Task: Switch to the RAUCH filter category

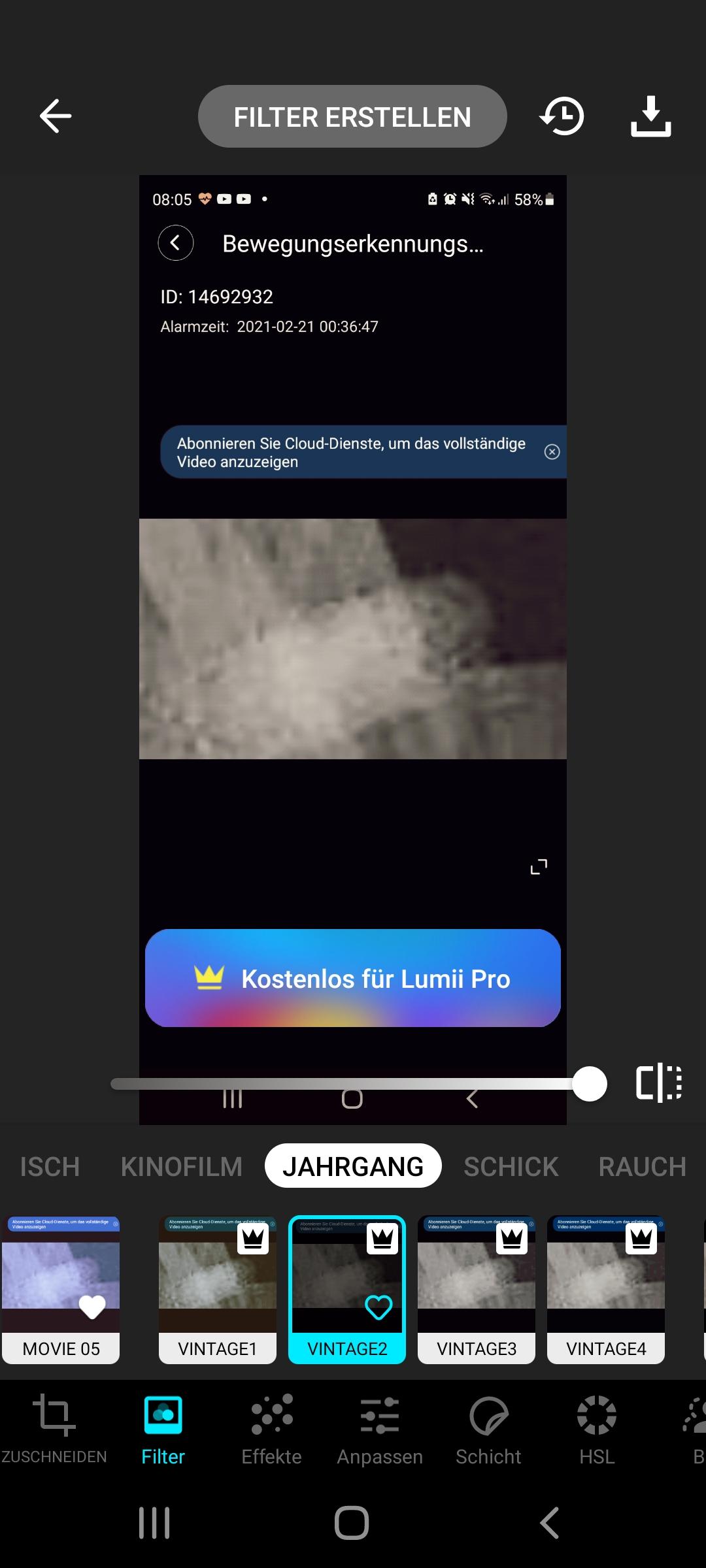Action: pyautogui.click(x=643, y=1166)
